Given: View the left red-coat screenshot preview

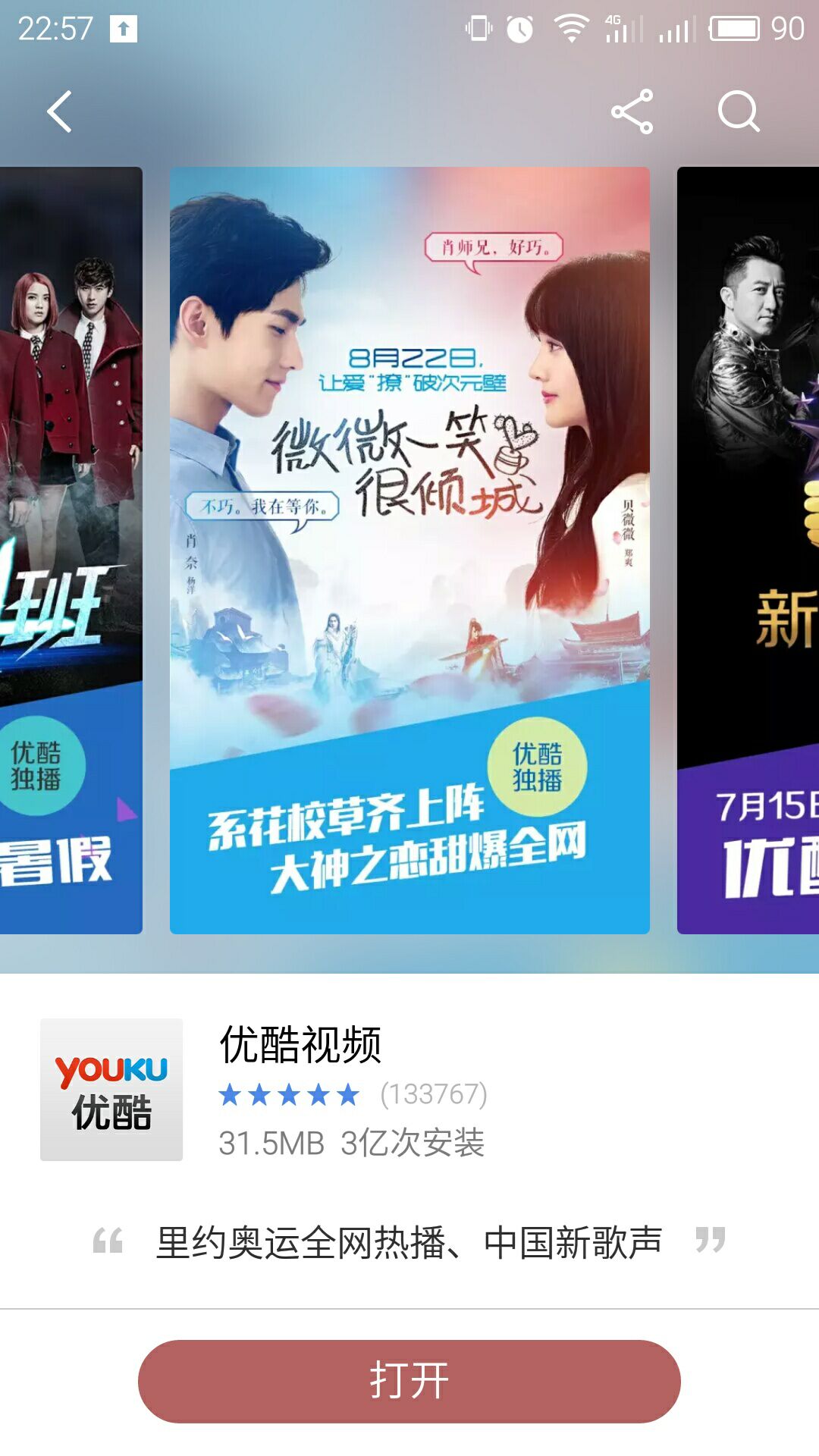Looking at the screenshot, I should [x=71, y=550].
